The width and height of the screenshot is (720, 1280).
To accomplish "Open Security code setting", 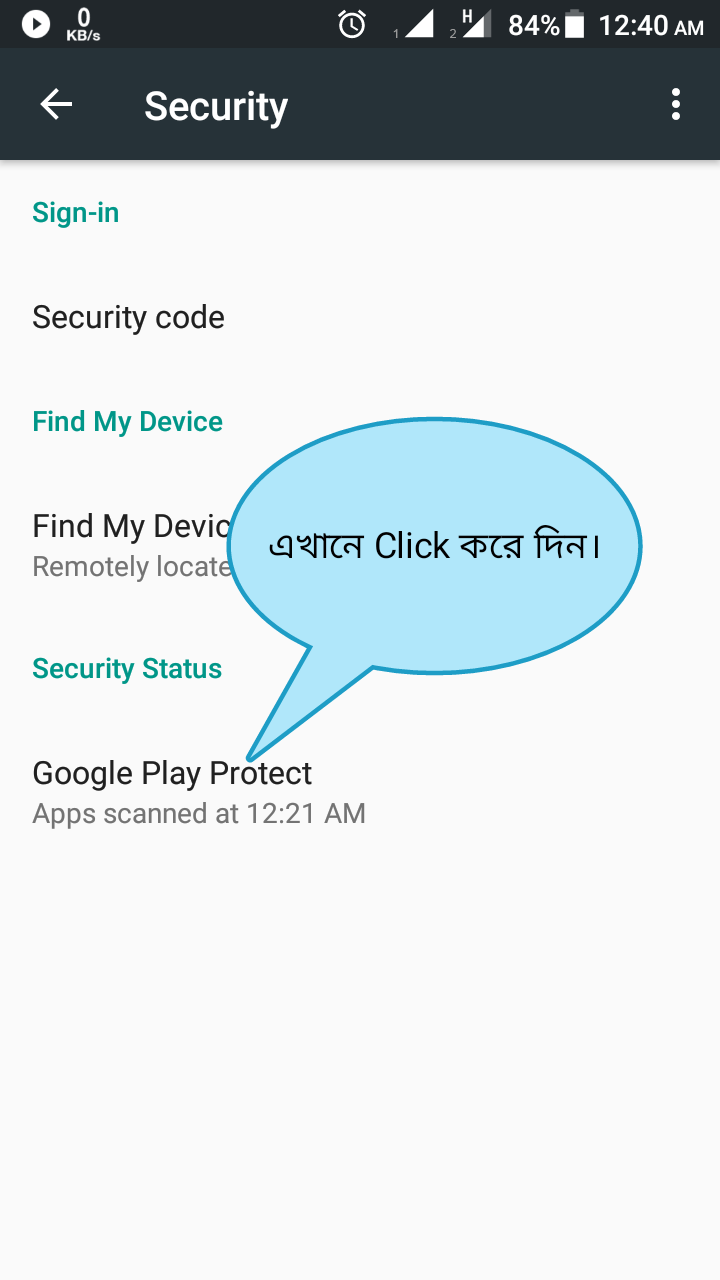I will click(x=128, y=318).
